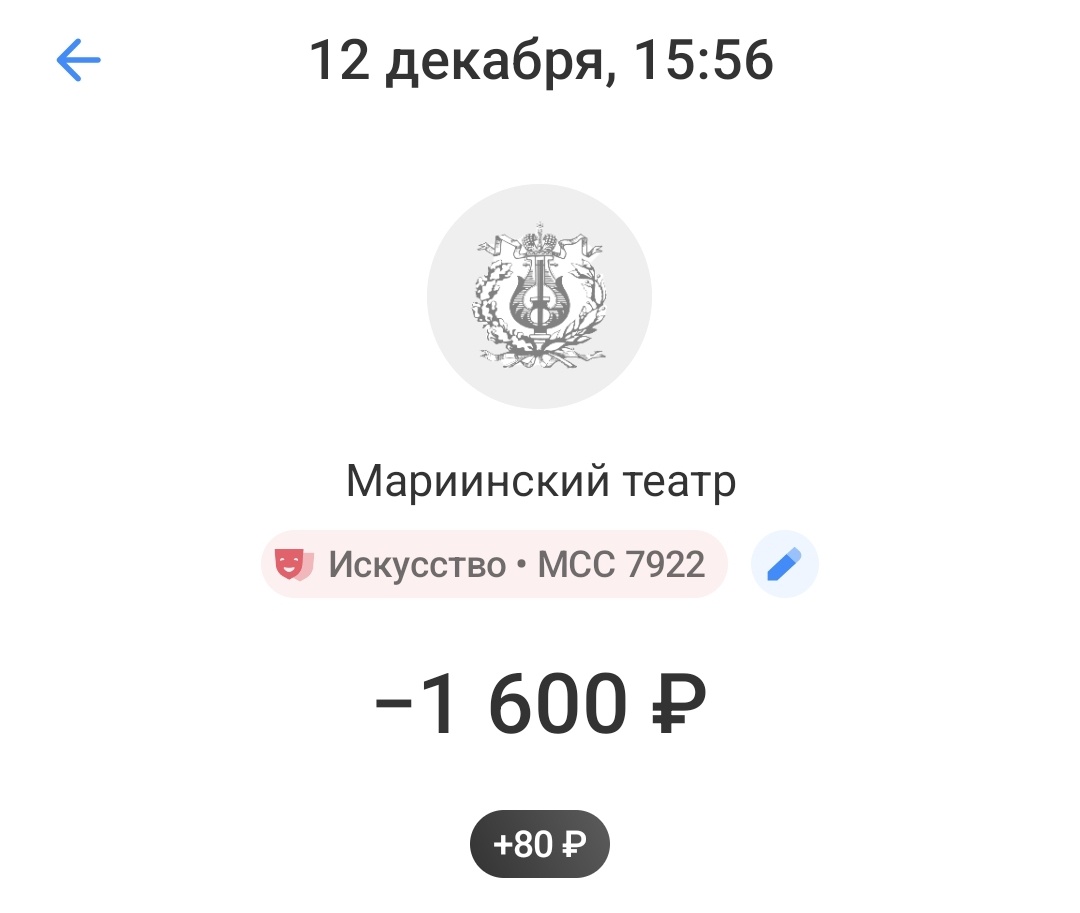
Task: Tap the +80 ₽ cashback badge
Action: 539,844
